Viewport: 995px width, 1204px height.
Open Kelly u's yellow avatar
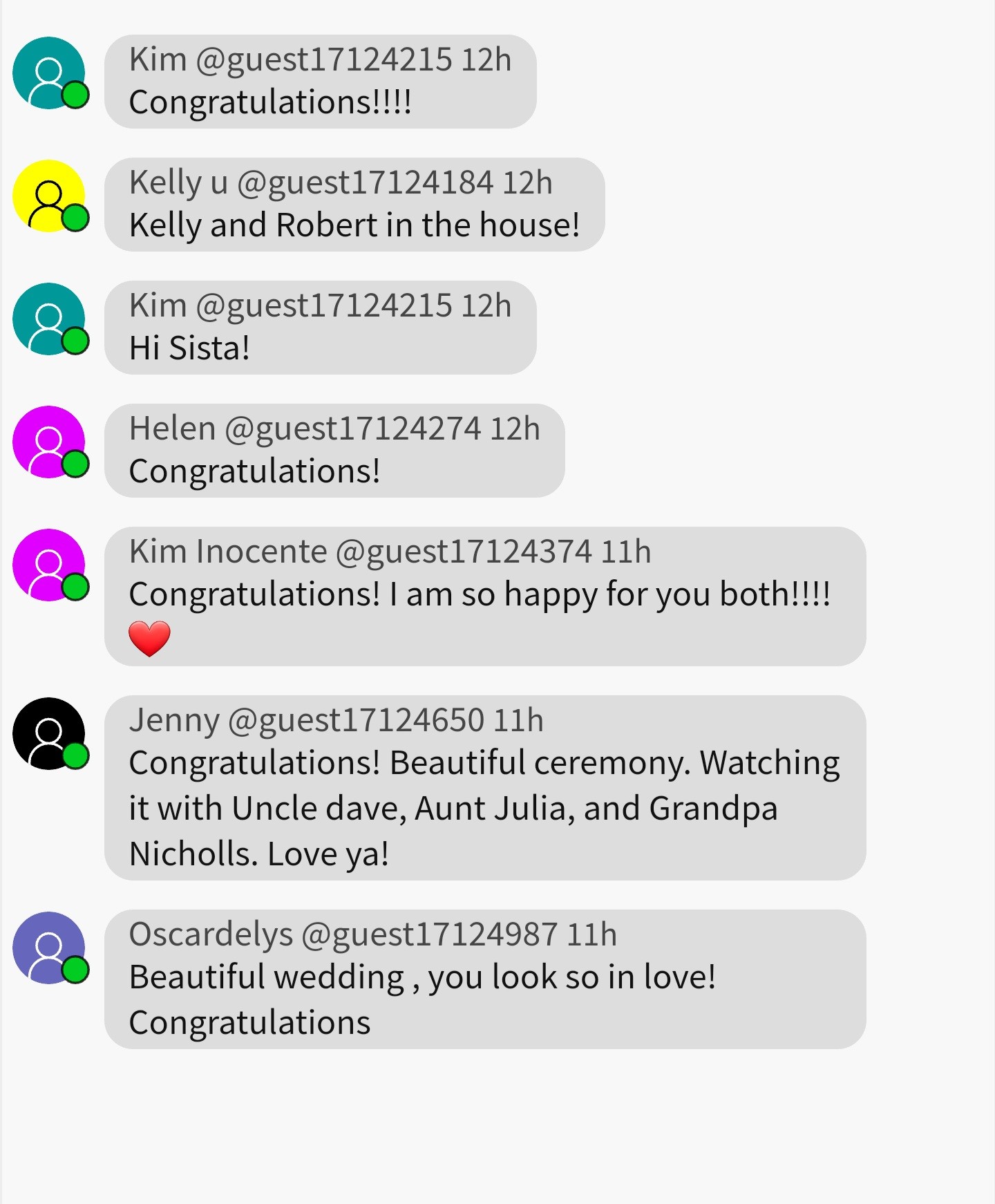[48, 196]
